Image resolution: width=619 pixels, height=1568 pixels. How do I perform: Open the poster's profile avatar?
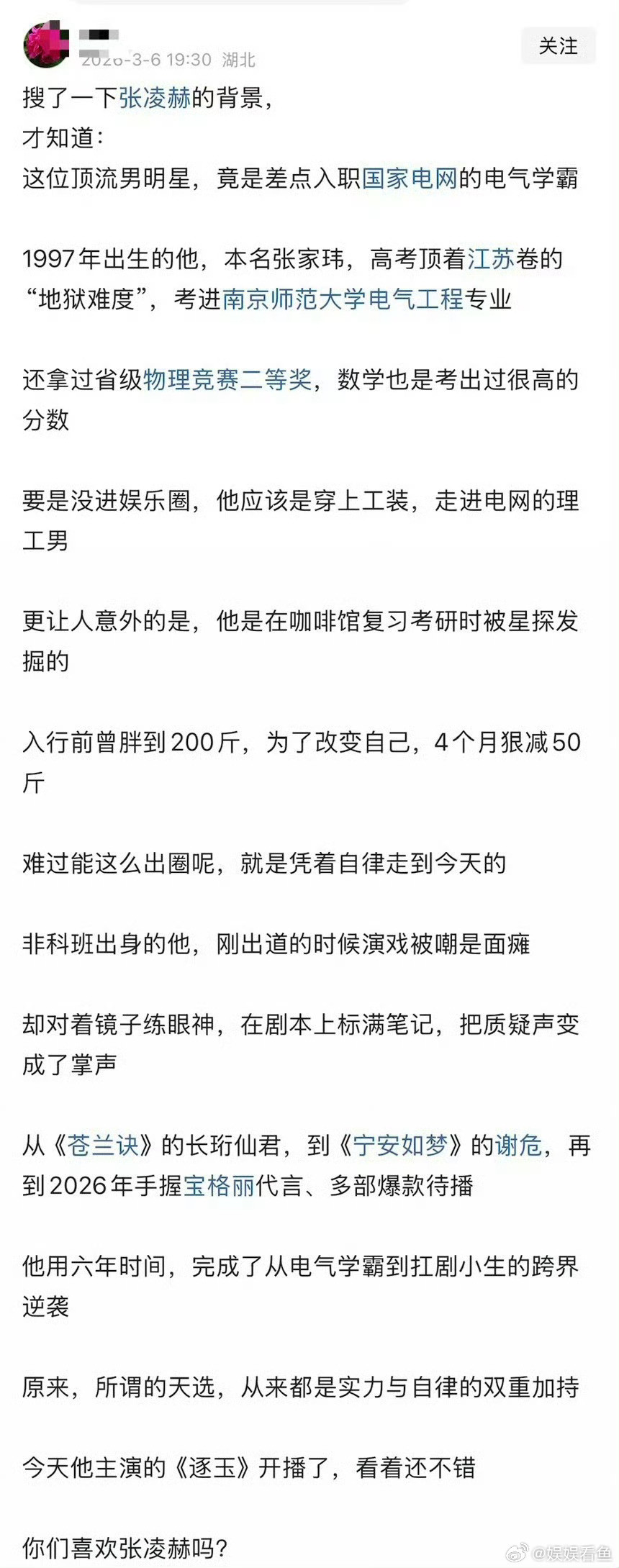point(46,45)
